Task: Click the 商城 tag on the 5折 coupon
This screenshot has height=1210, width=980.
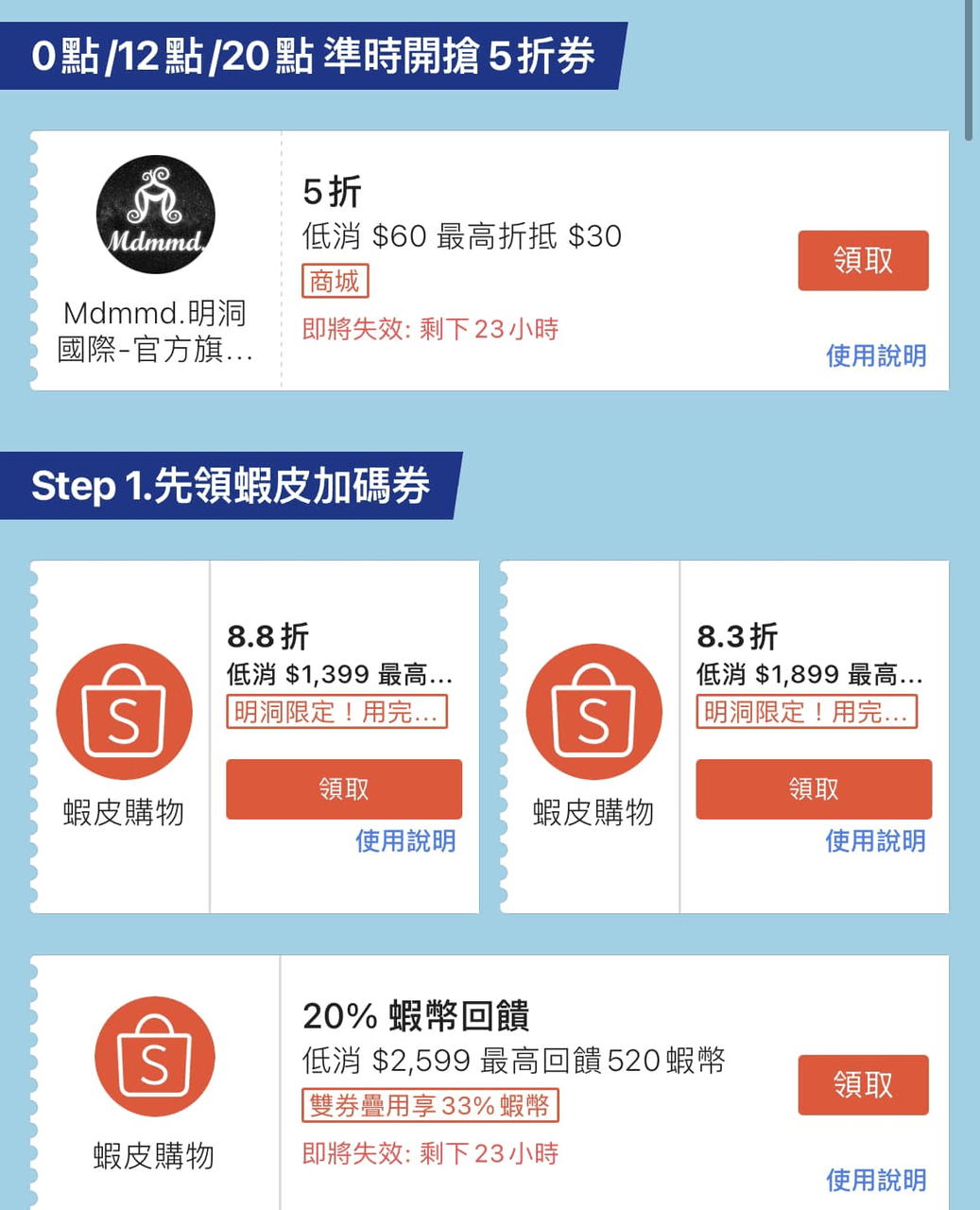Action: [335, 282]
